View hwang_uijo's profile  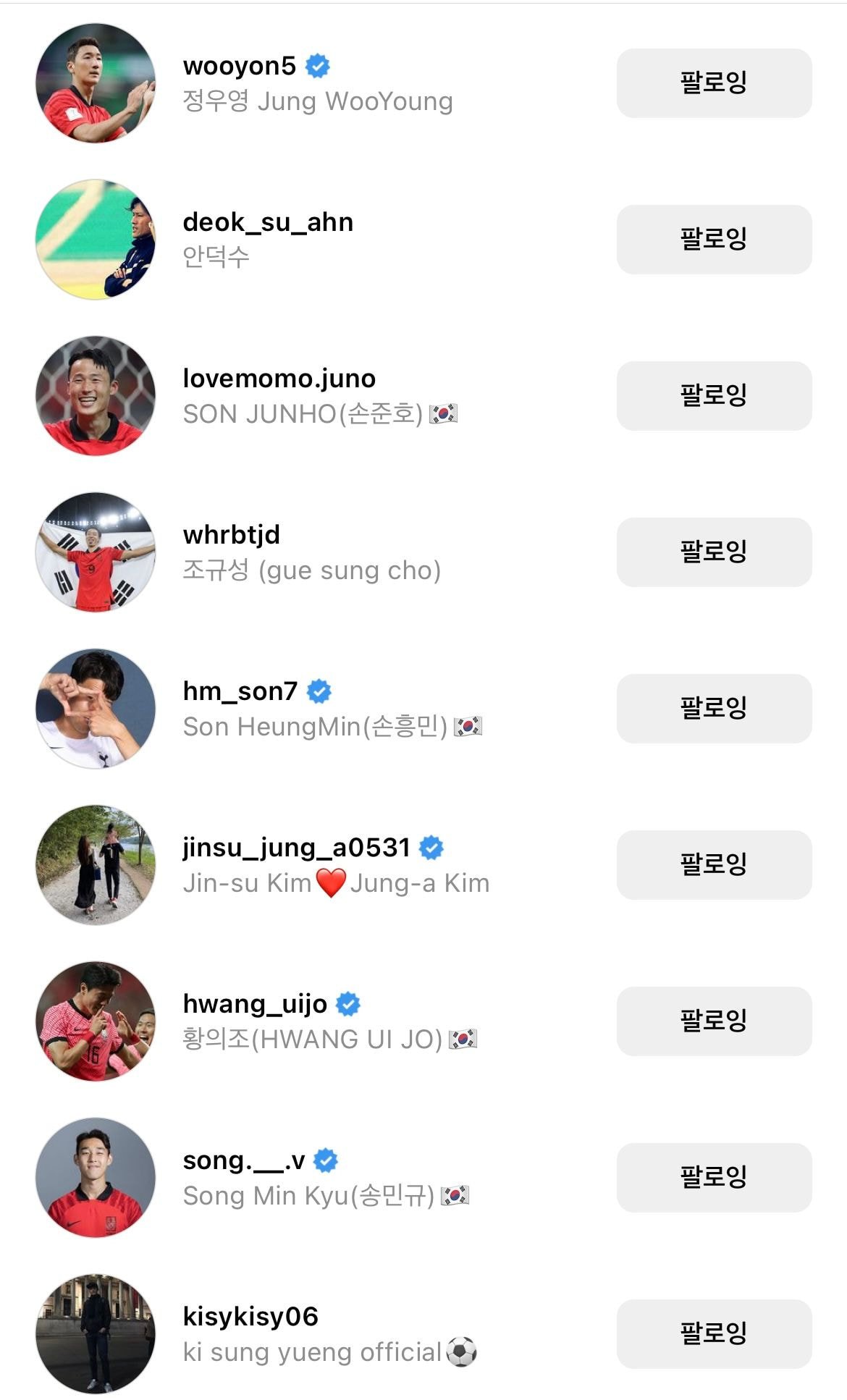point(255,1005)
